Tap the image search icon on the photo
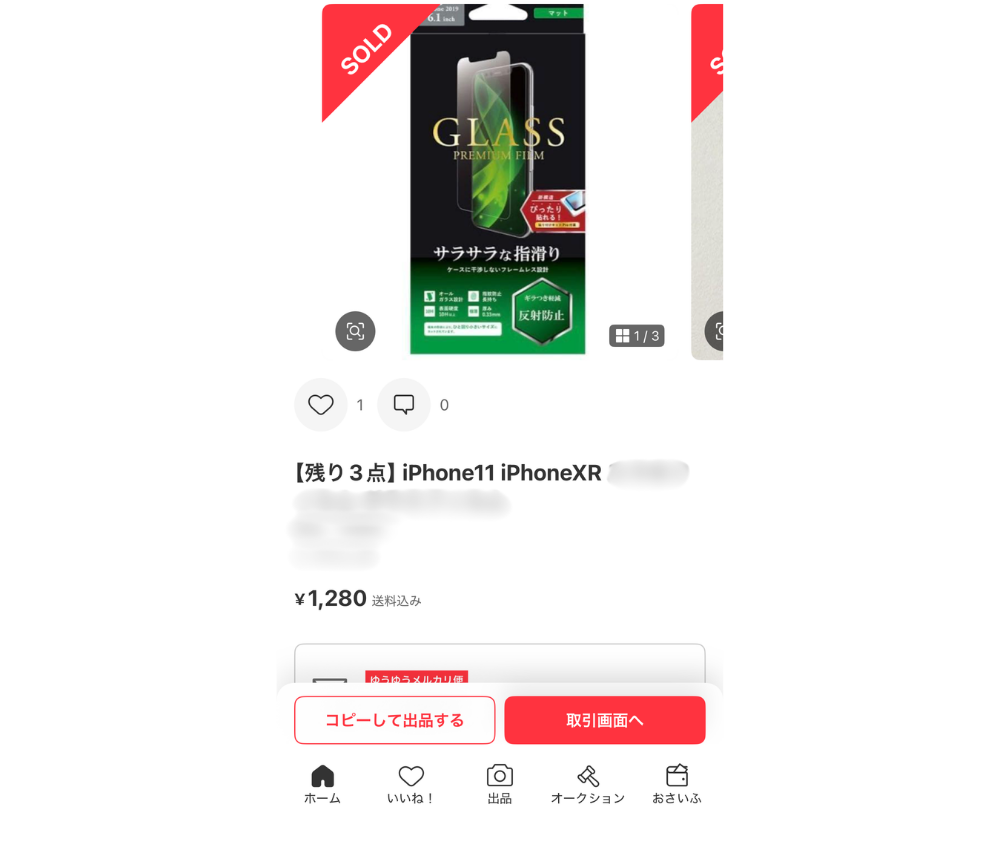 tap(355, 331)
